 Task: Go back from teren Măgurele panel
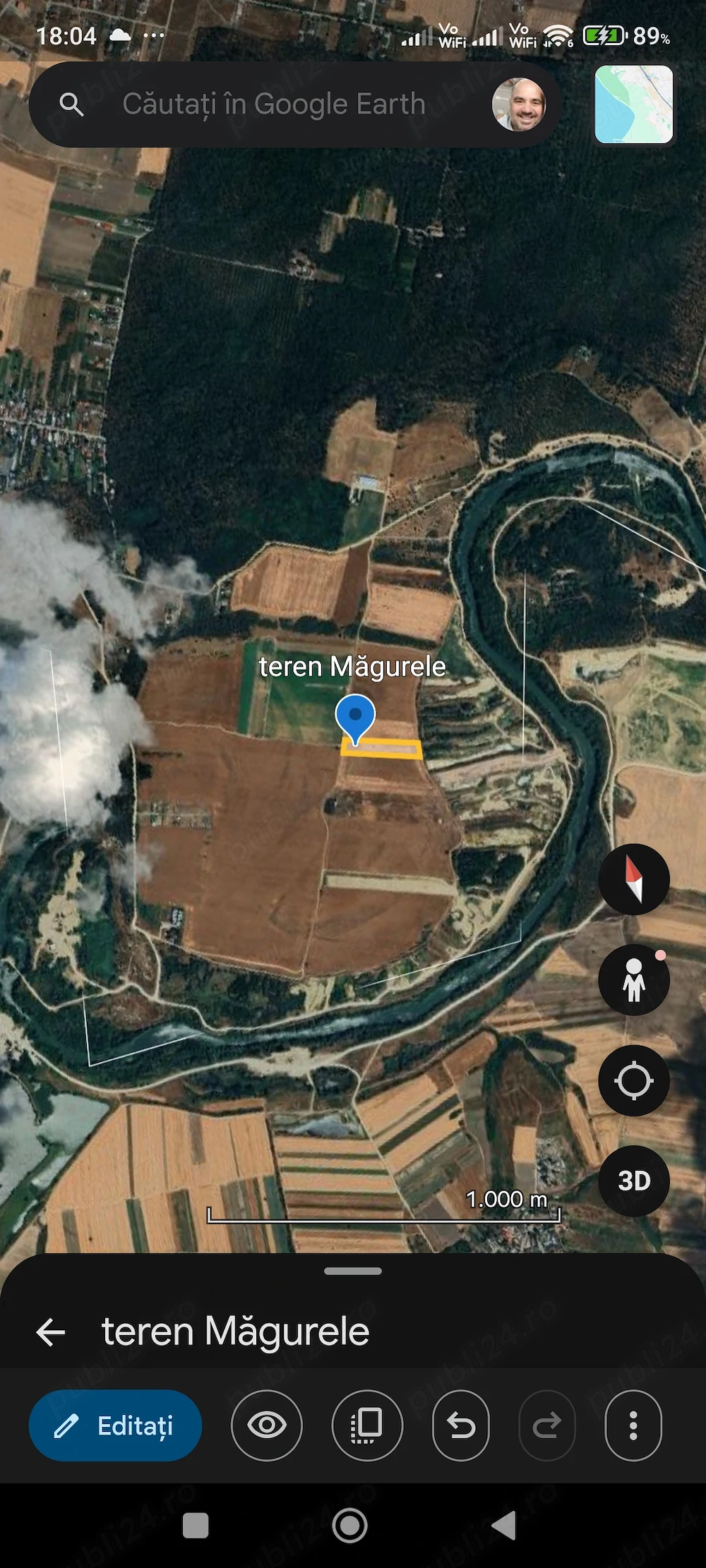point(51,1332)
